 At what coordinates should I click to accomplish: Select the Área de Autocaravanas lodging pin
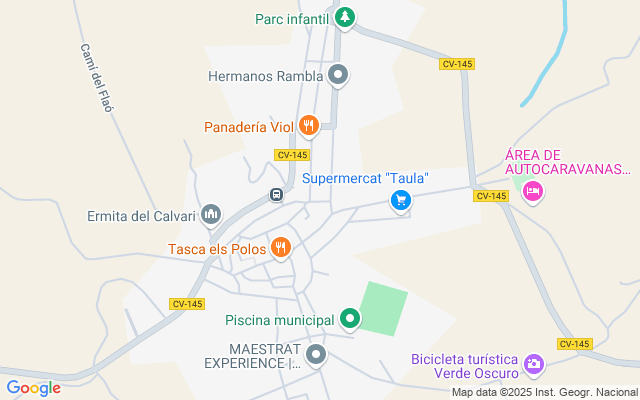(x=532, y=191)
